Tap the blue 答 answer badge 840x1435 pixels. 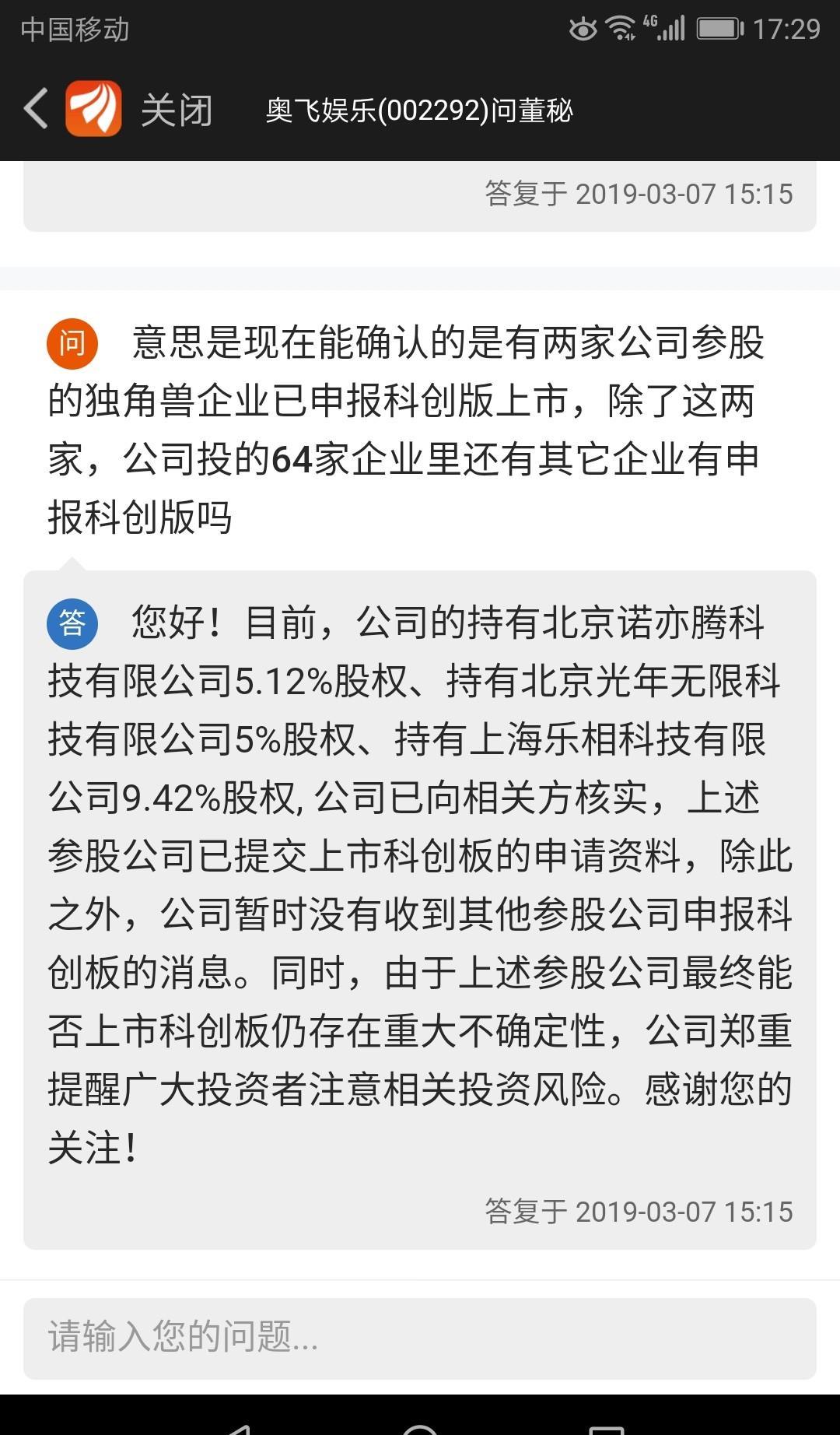click(x=72, y=623)
